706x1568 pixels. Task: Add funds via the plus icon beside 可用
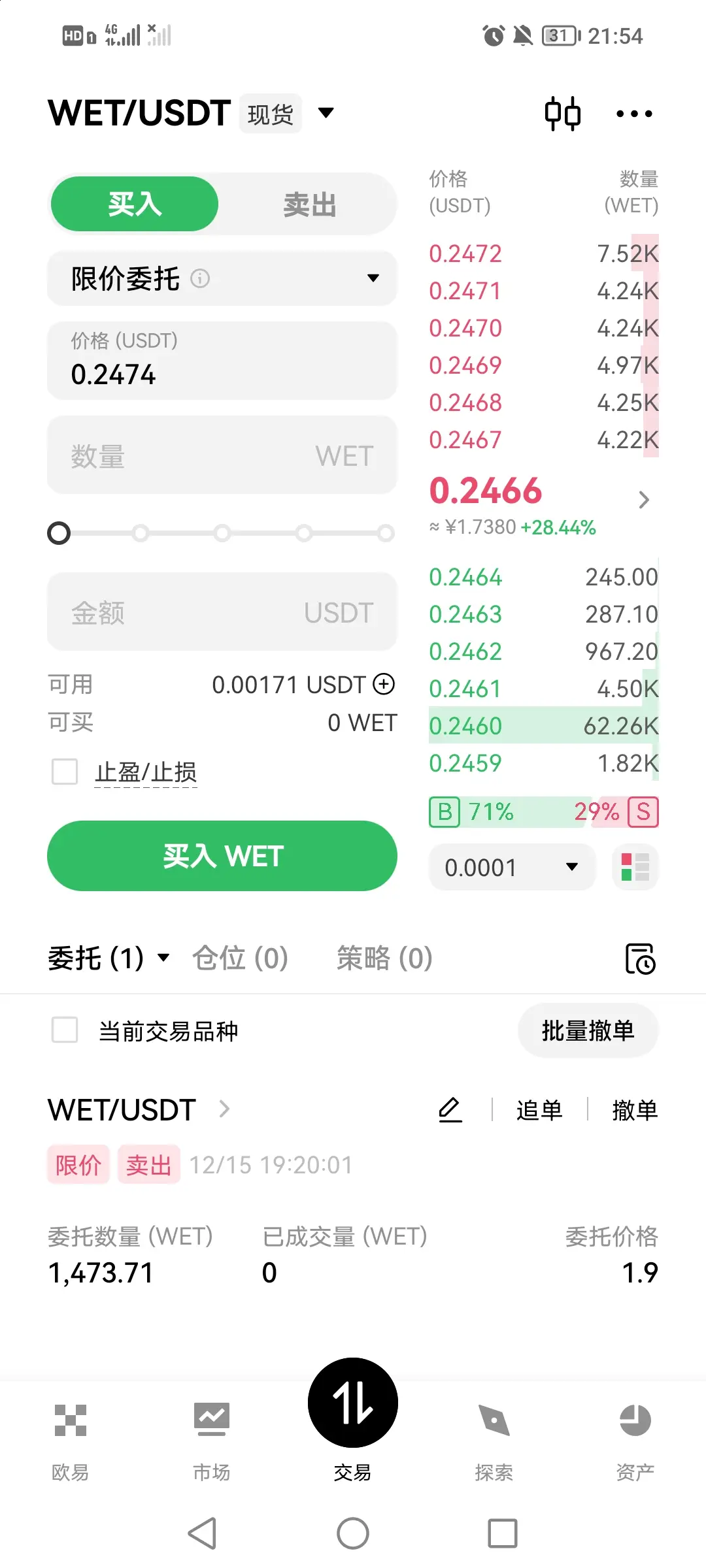(384, 684)
